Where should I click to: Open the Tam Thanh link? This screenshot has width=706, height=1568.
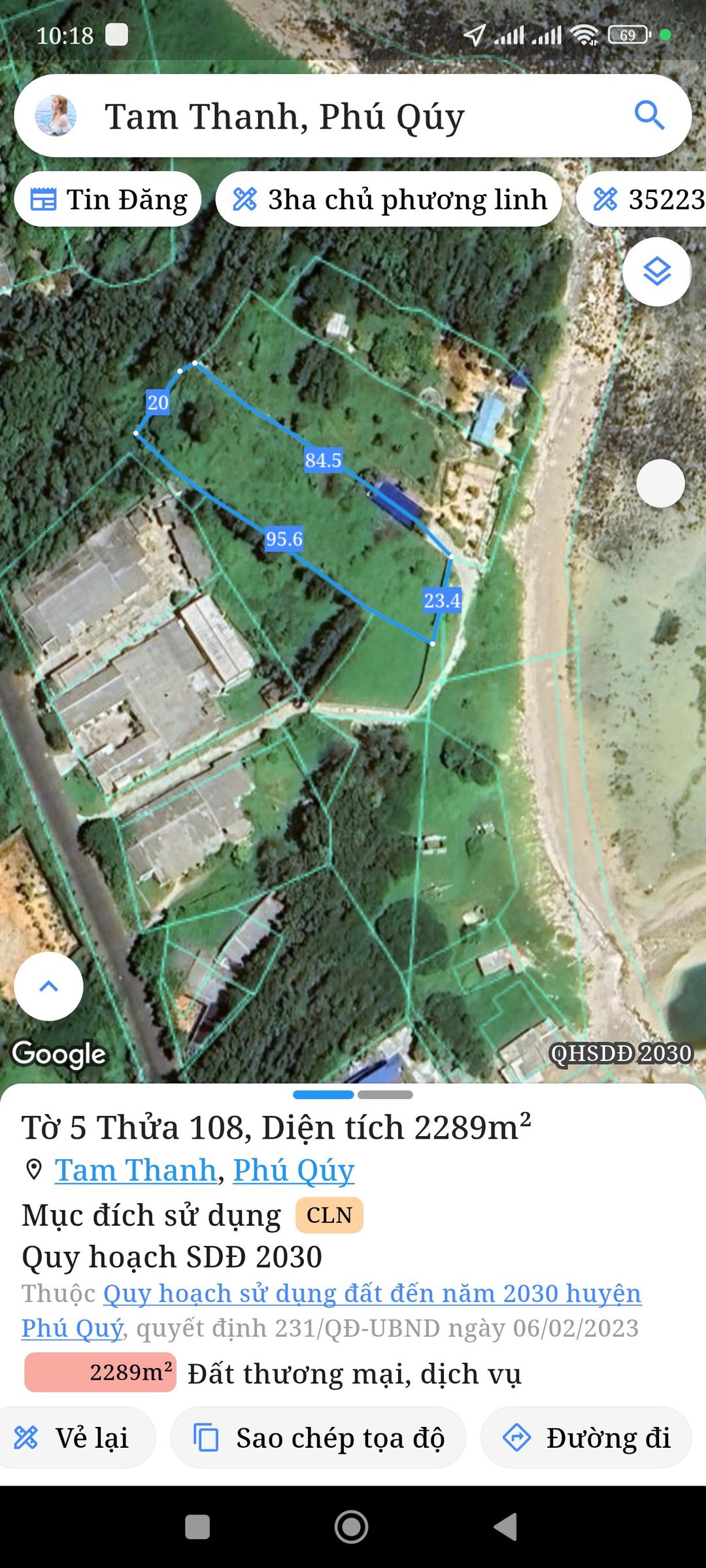(136, 1169)
